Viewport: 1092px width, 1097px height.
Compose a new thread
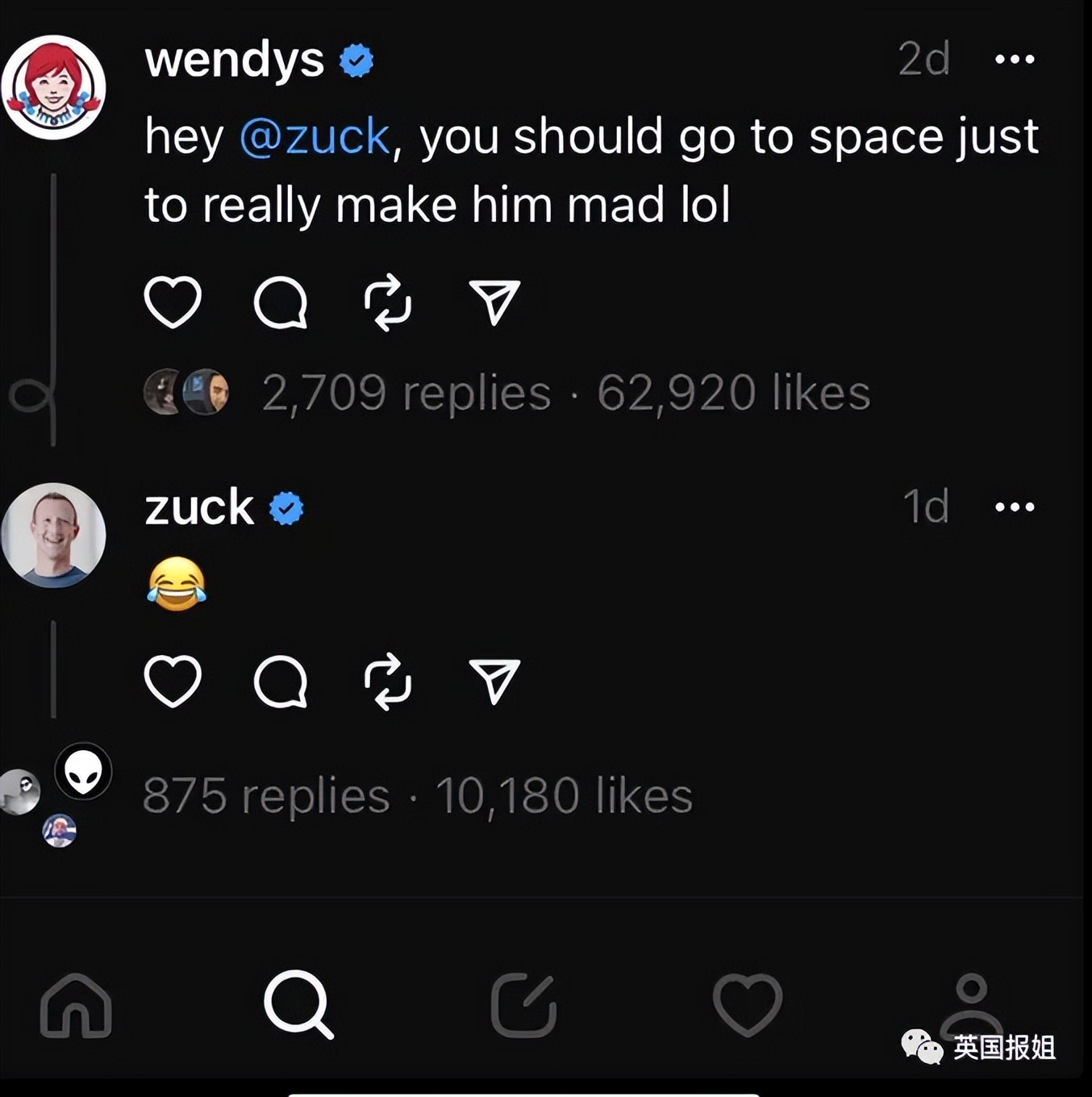point(523,1005)
